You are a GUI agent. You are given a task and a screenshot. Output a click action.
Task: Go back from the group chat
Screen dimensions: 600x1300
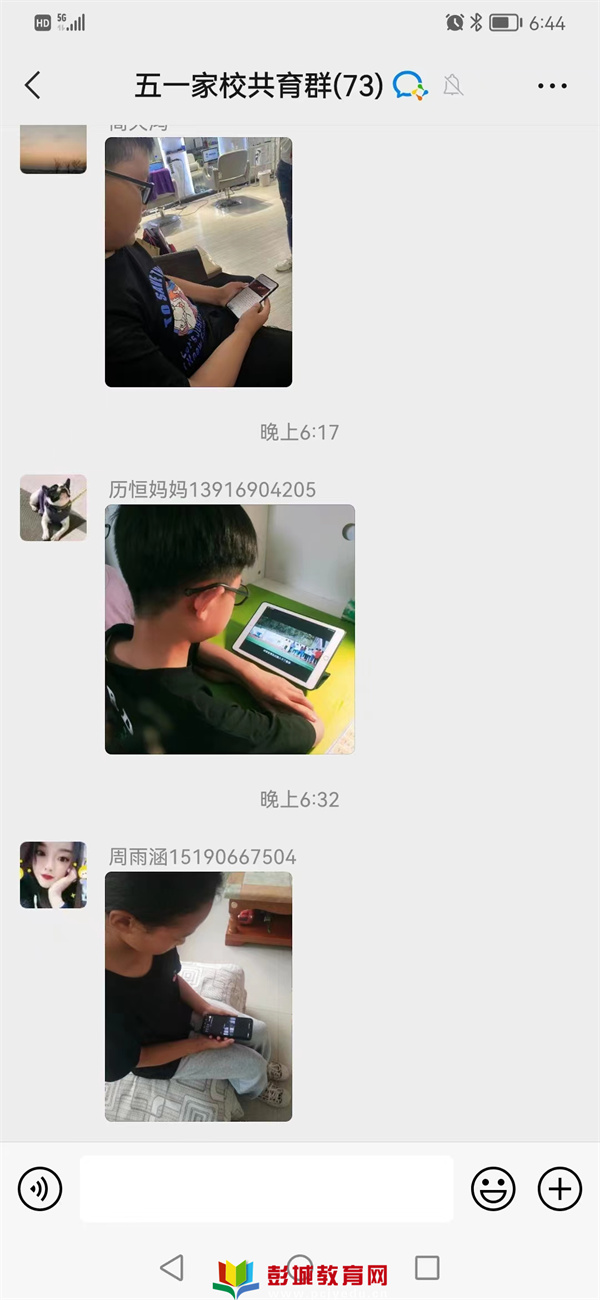(x=33, y=86)
